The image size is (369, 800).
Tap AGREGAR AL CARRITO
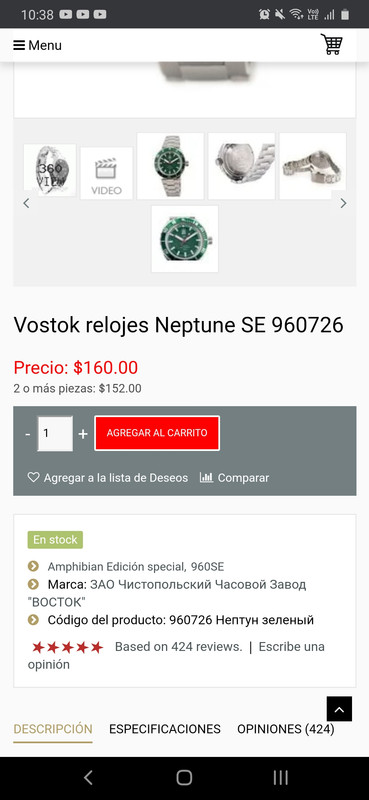(157, 433)
